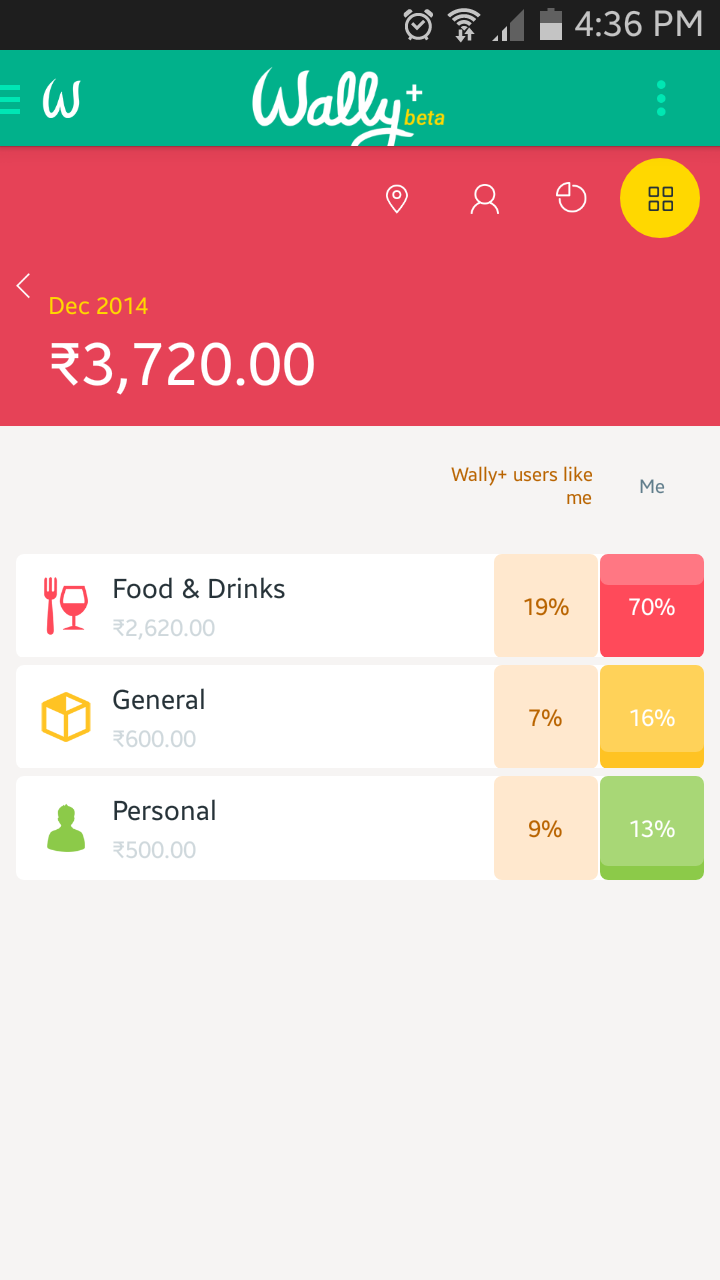Open the three-dot overflow menu

[661, 99]
